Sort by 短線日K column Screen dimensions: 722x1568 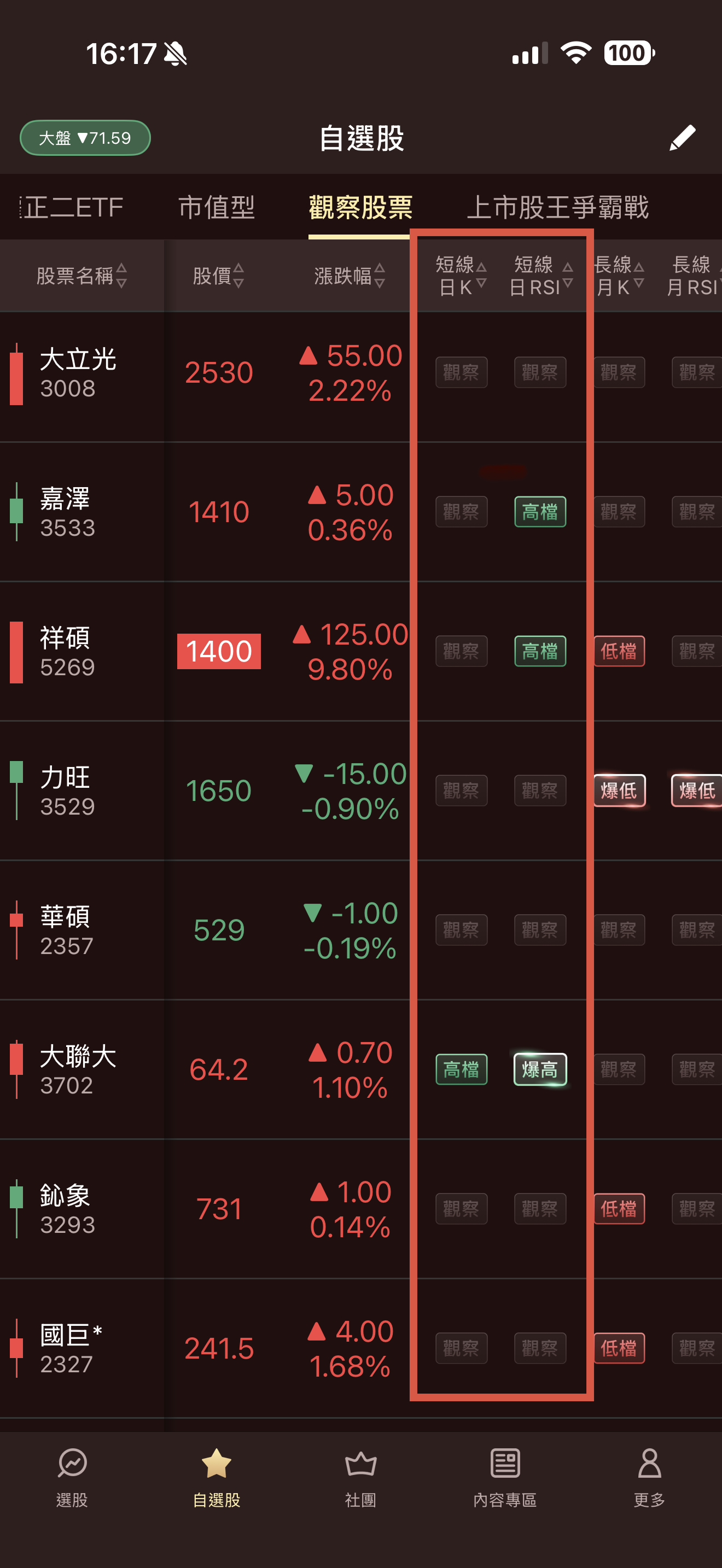point(461,276)
